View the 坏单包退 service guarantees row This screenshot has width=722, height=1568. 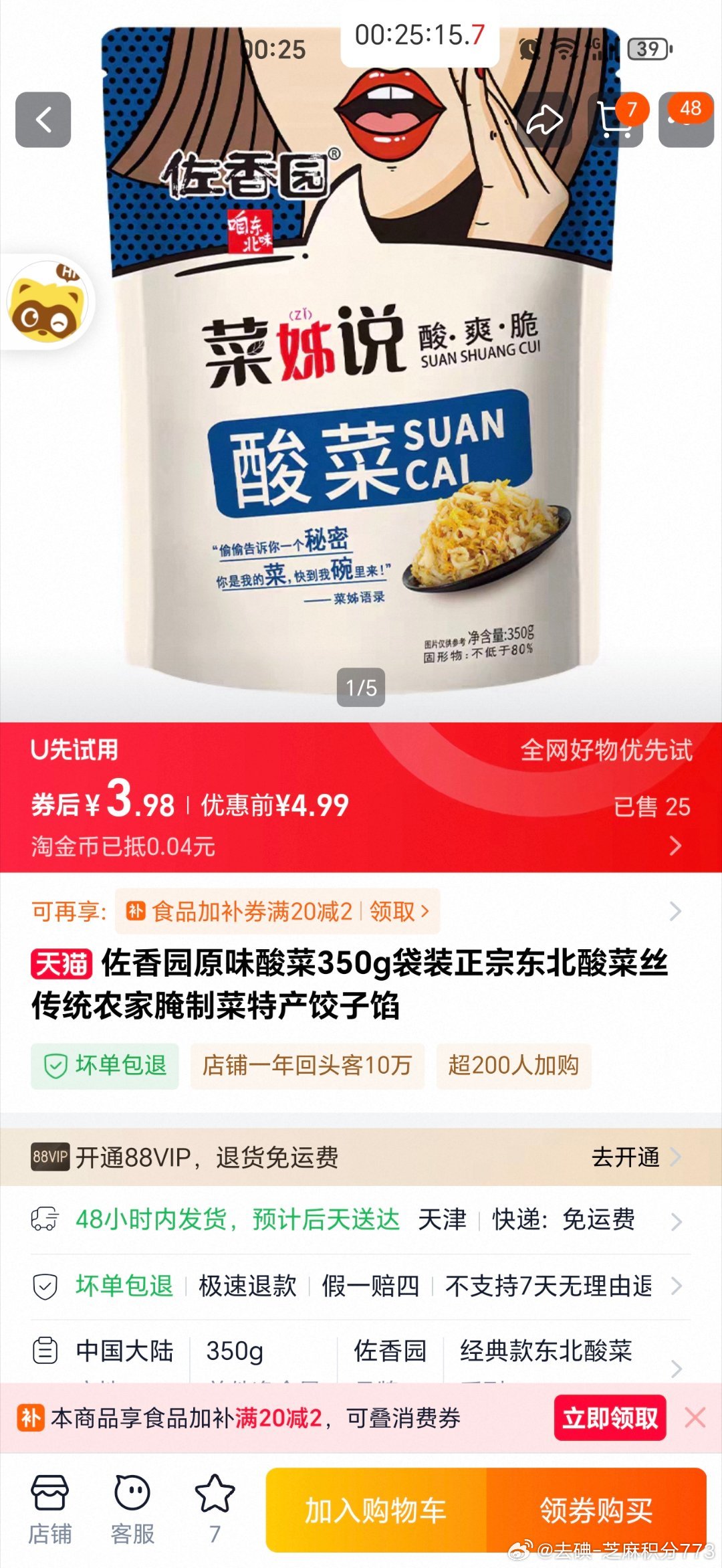(361, 1286)
